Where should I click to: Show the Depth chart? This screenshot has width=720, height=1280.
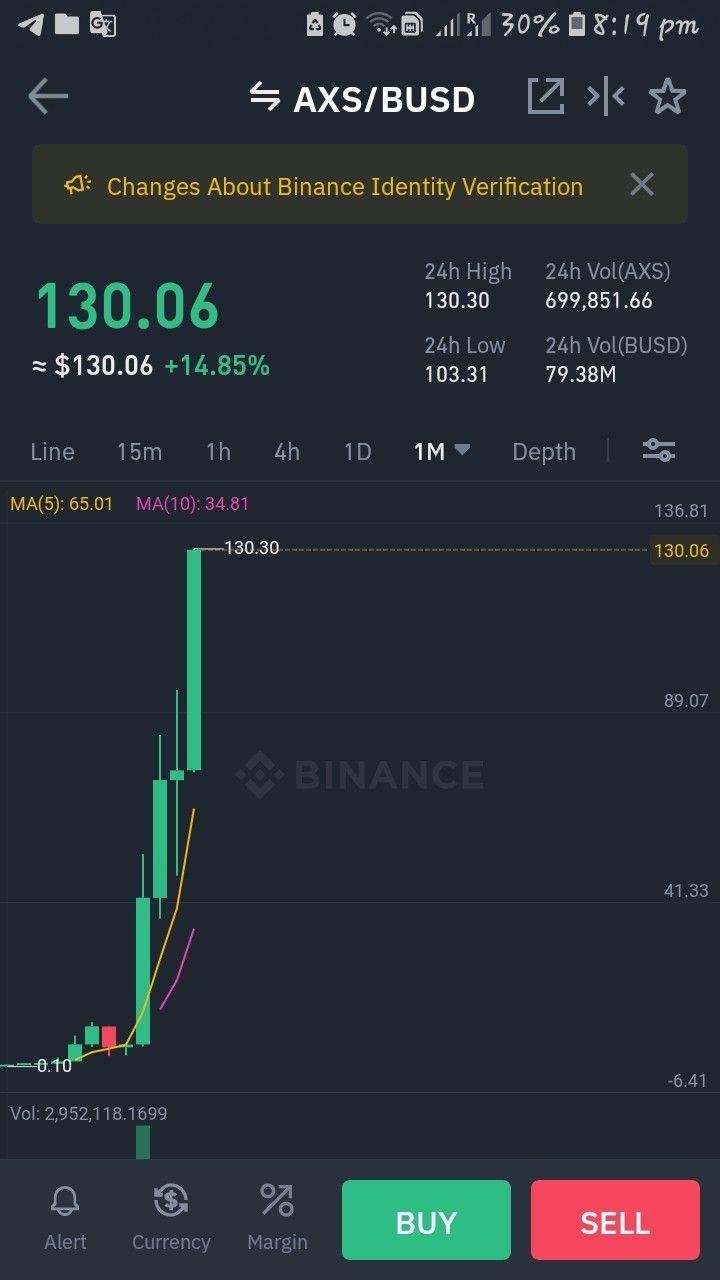tap(544, 452)
